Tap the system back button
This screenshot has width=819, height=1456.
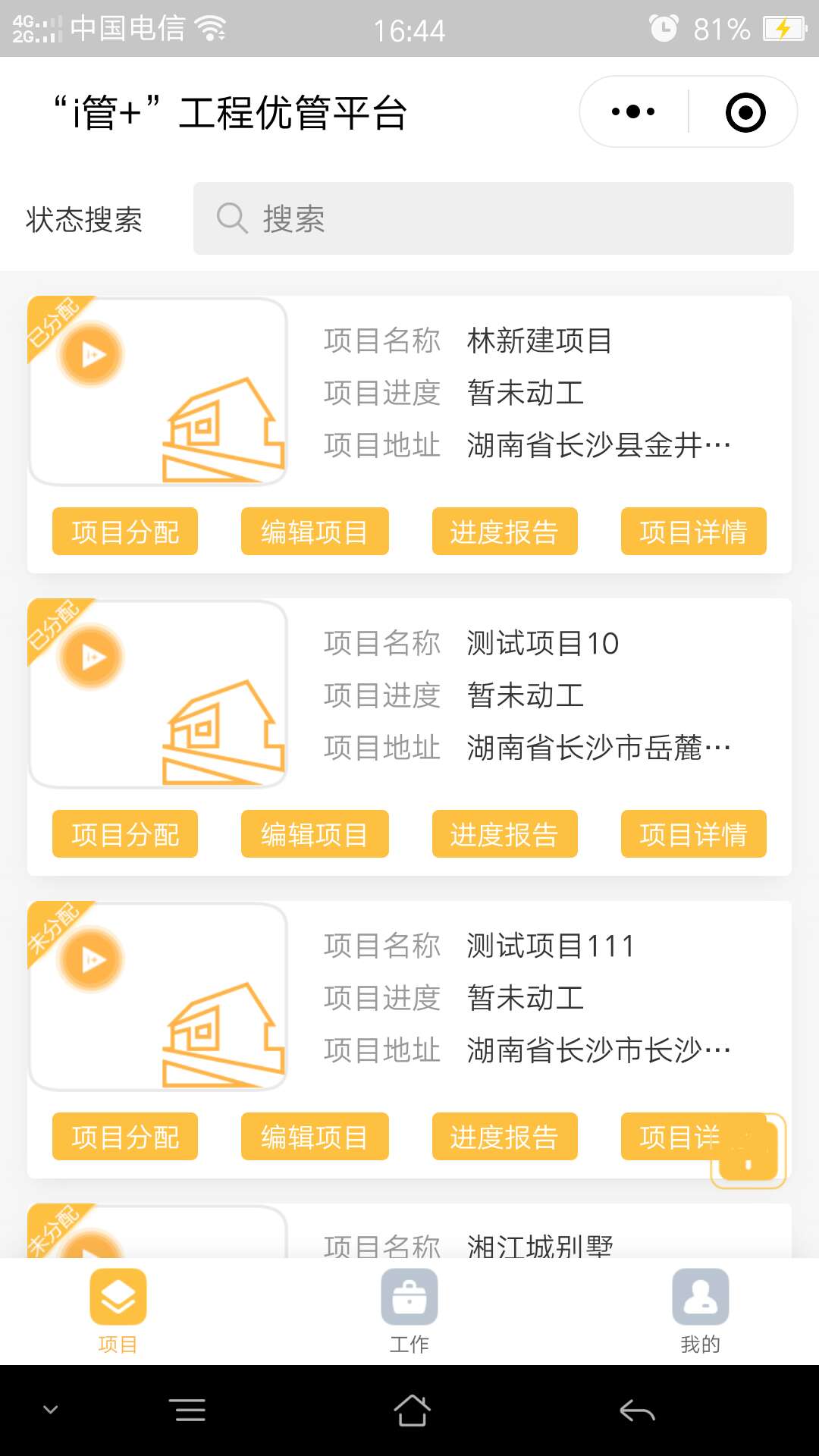click(x=637, y=1410)
